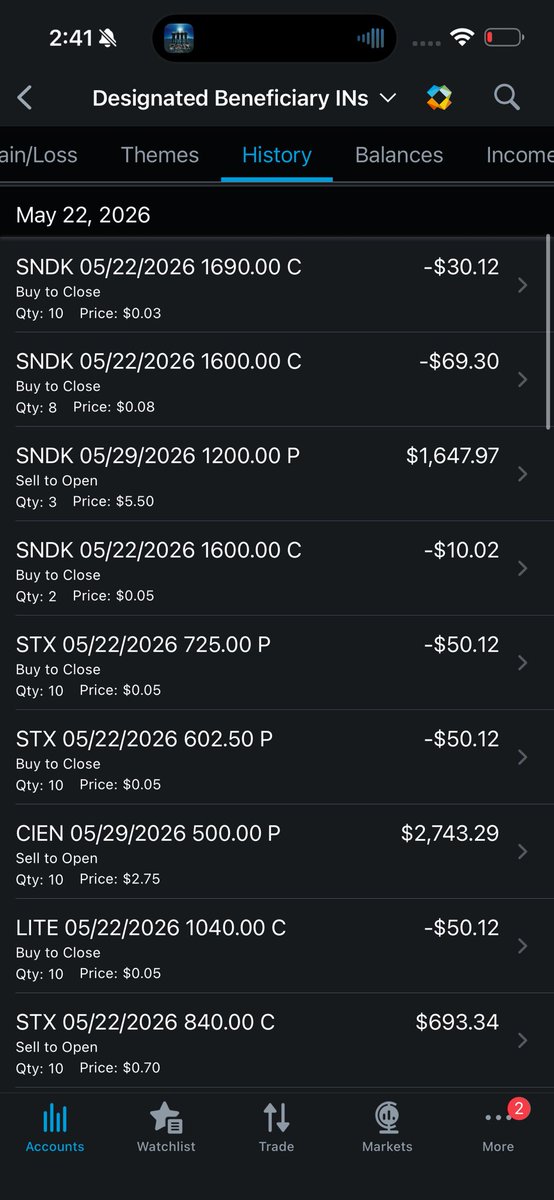Viewport: 554px width, 1200px height.
Task: Switch to the Themes tab
Action: pyautogui.click(x=160, y=155)
